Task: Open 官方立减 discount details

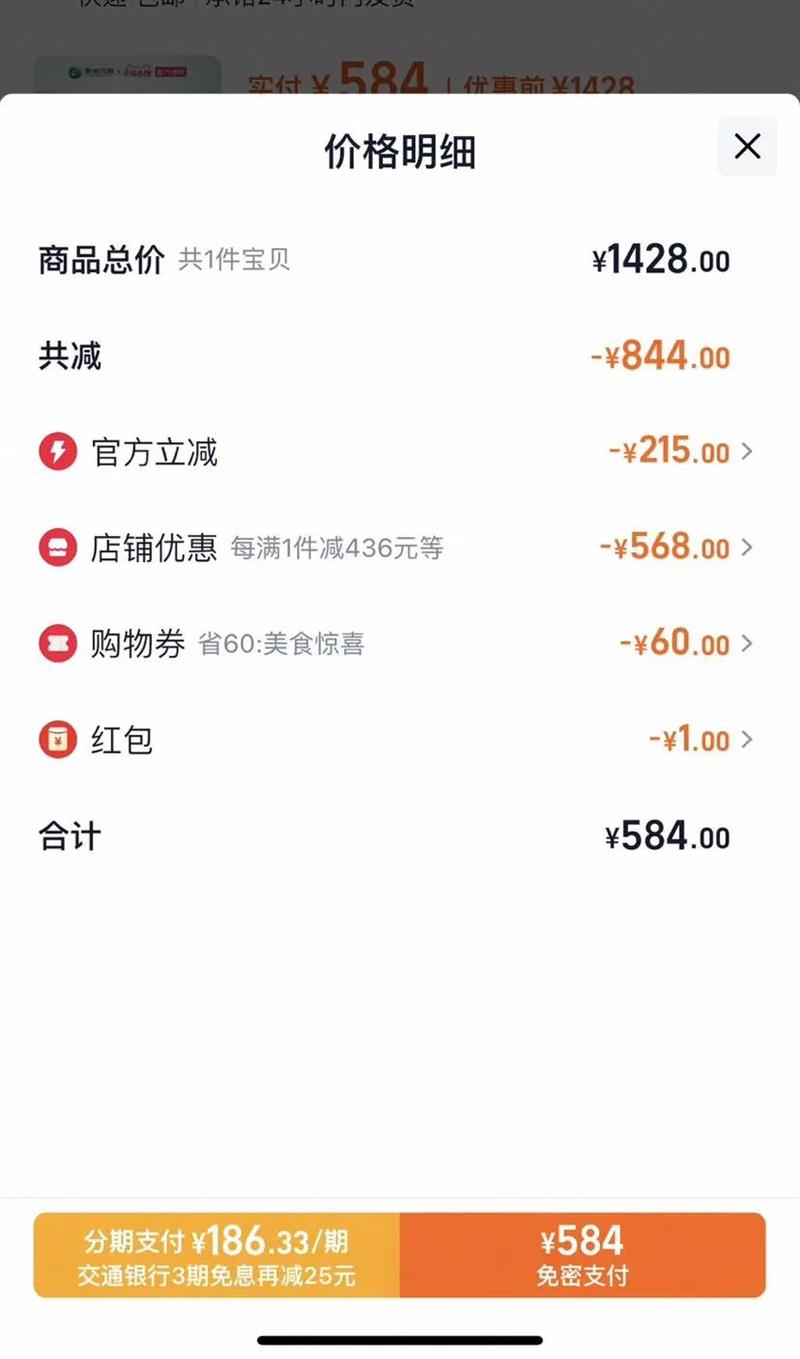Action: [746, 452]
